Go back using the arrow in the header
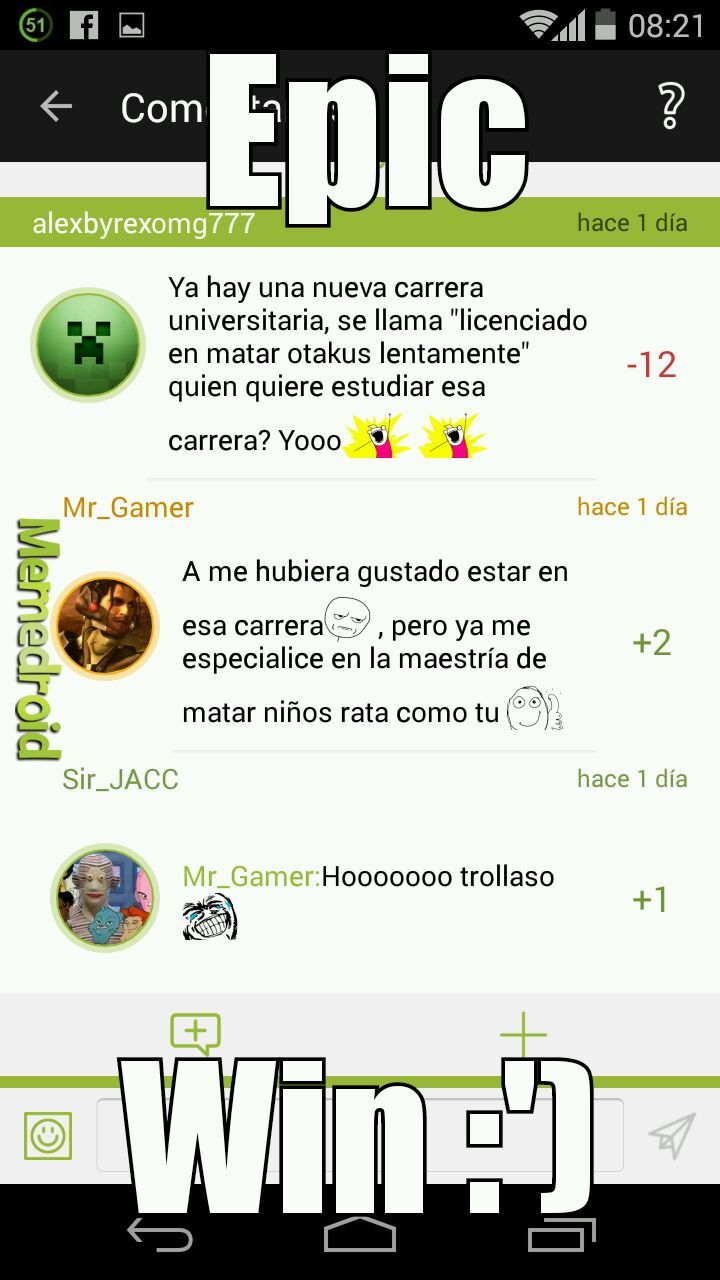This screenshot has width=720, height=1280. click(55, 105)
